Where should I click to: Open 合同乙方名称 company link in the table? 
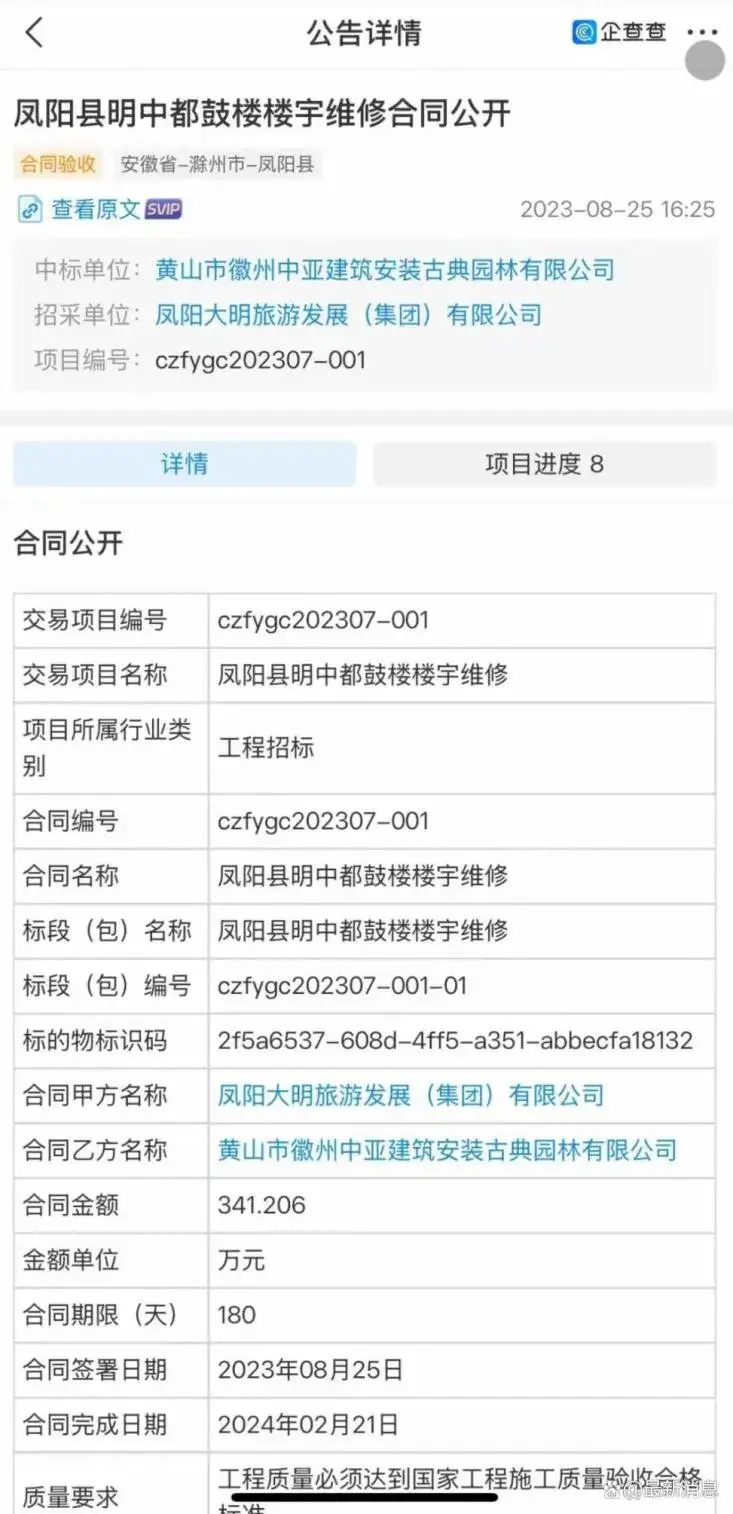pos(447,1150)
